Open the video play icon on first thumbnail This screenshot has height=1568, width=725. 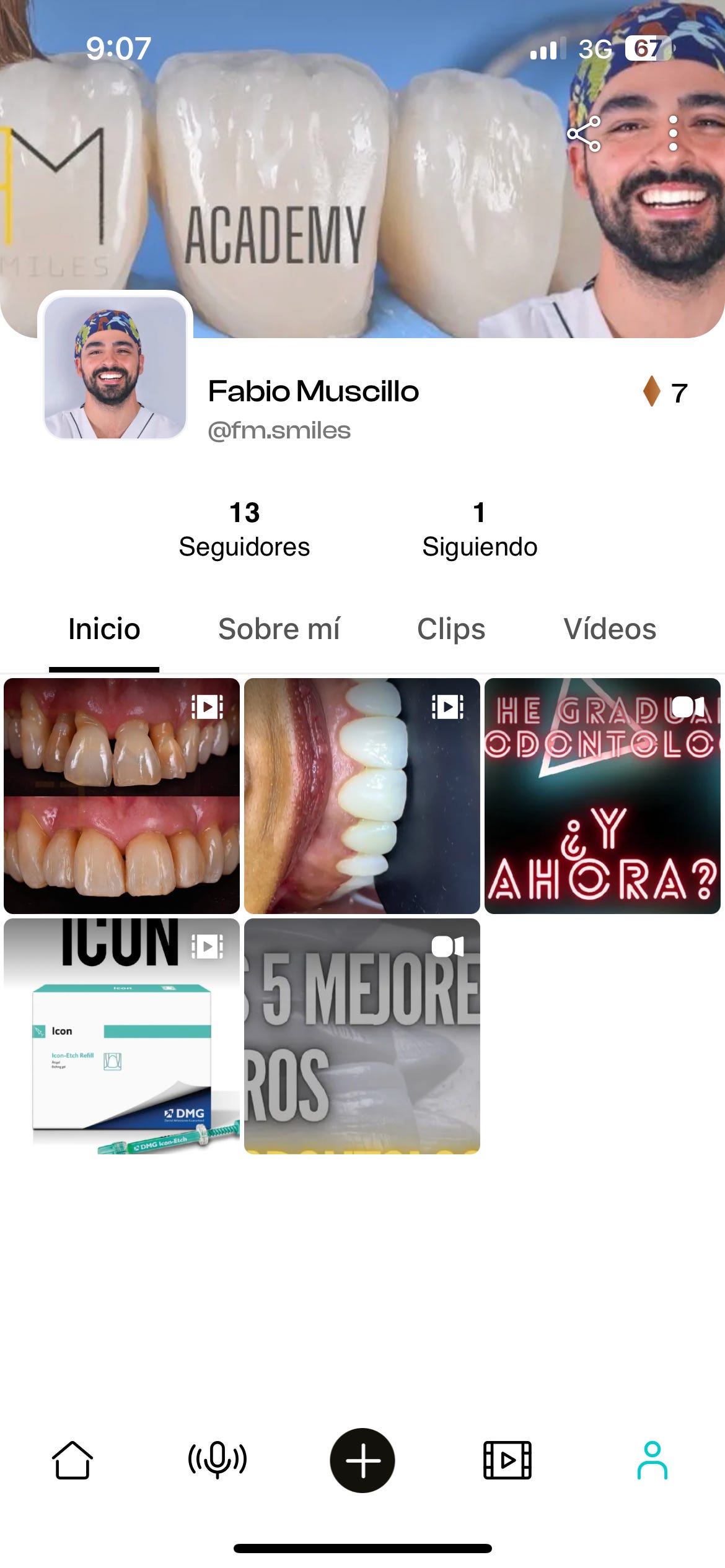(207, 707)
